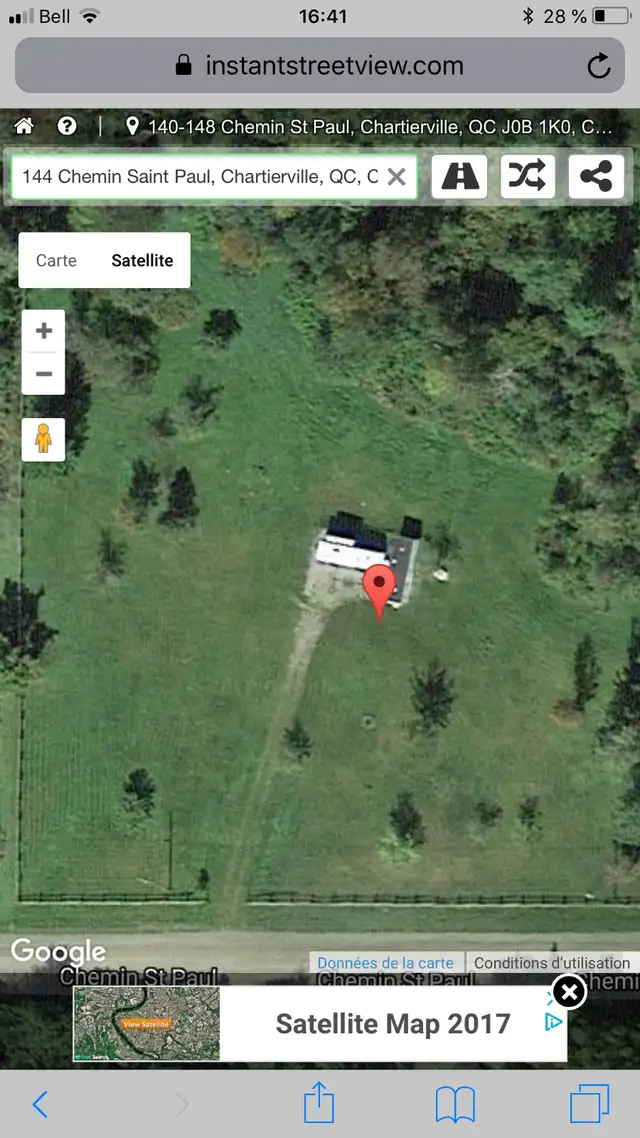The width and height of the screenshot is (640, 1138).
Task: Tap the red location pin
Action: click(379, 594)
